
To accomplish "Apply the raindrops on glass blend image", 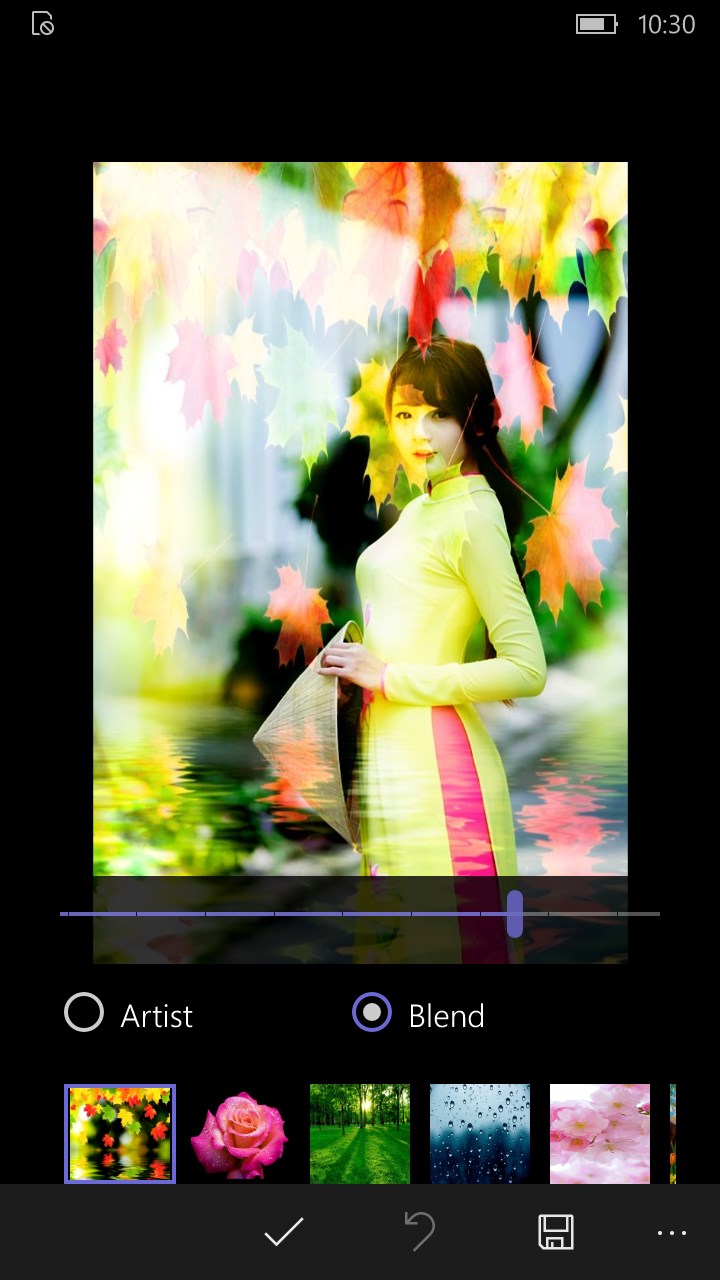I will 480,1134.
